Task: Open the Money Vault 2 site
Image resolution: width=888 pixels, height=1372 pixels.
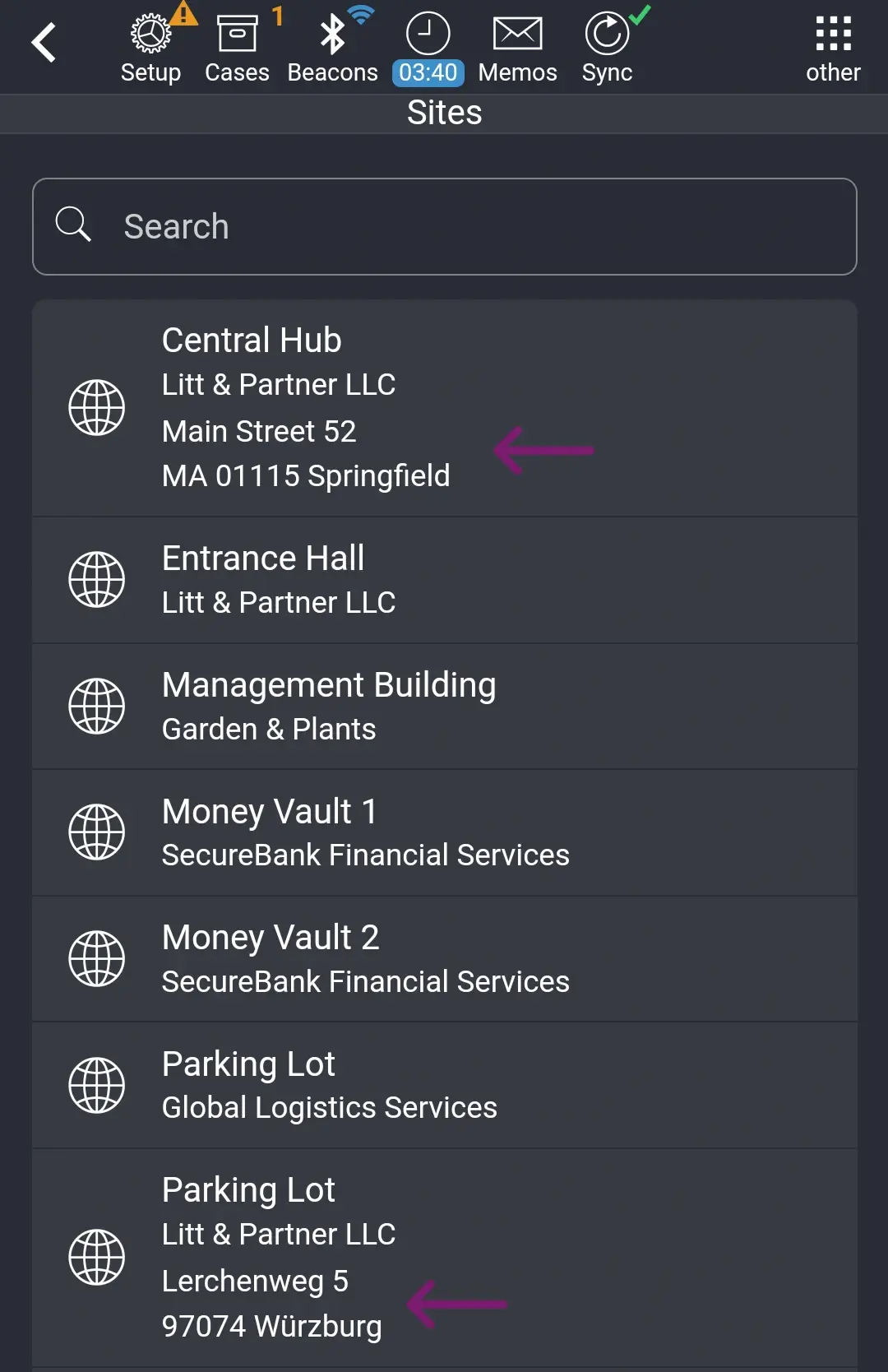Action: click(x=444, y=958)
